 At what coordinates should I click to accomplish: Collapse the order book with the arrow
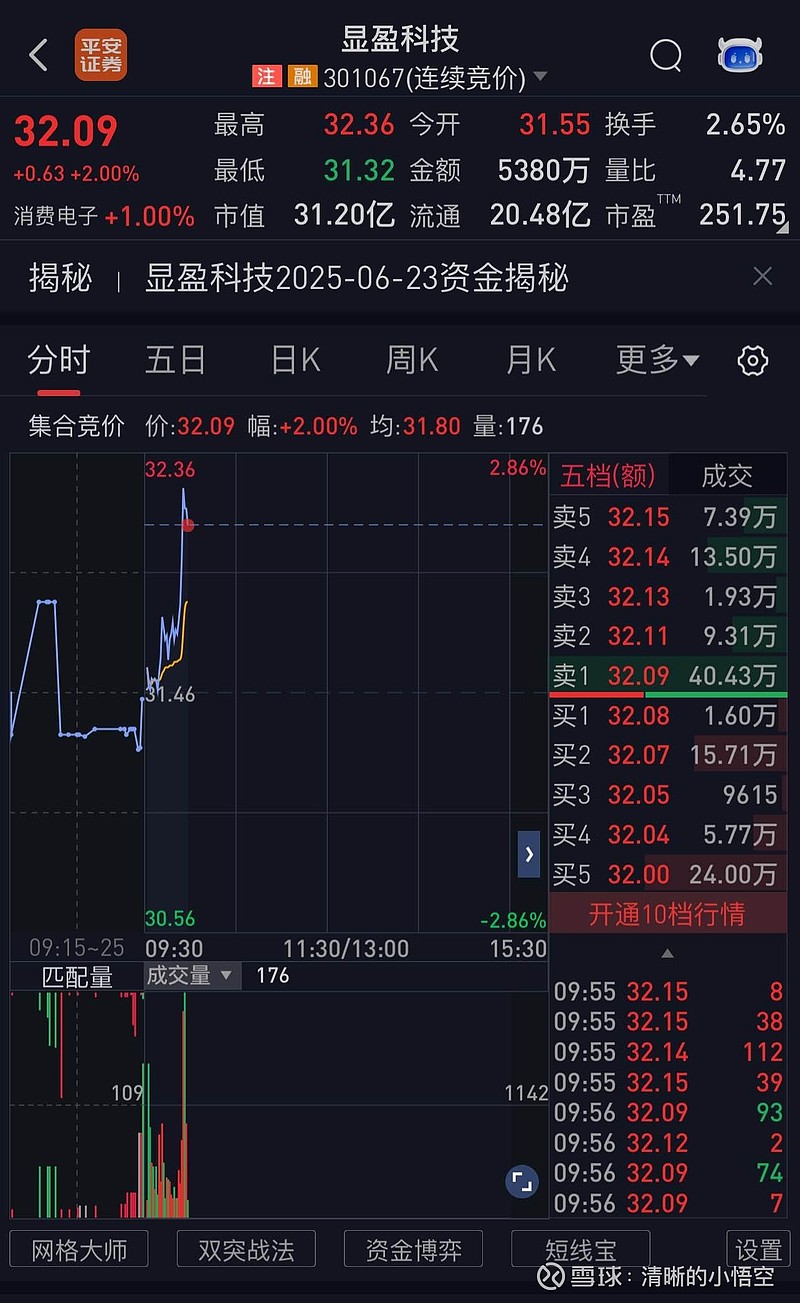point(529,855)
